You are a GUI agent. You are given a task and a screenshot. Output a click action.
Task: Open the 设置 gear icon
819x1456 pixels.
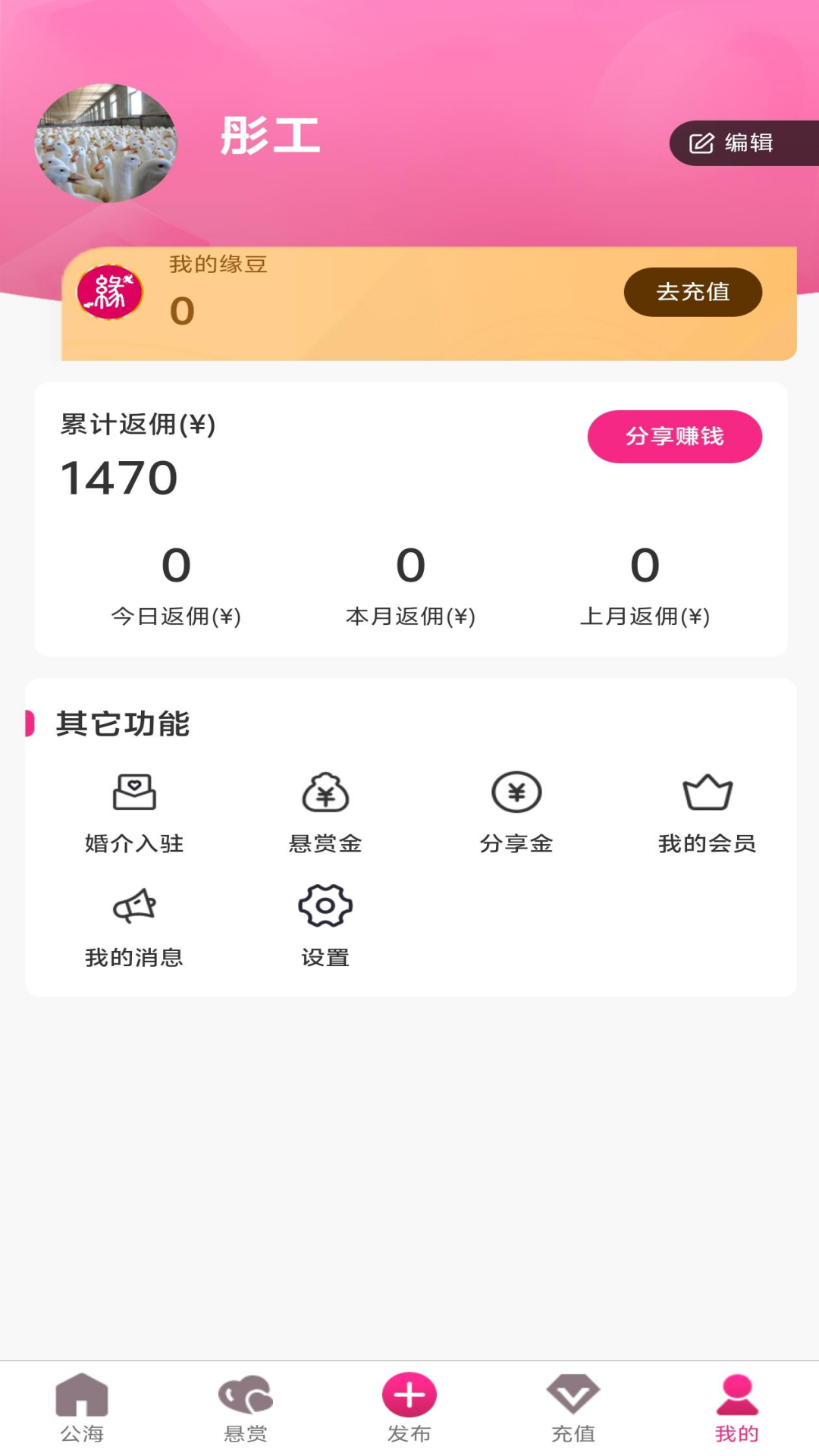(325, 906)
